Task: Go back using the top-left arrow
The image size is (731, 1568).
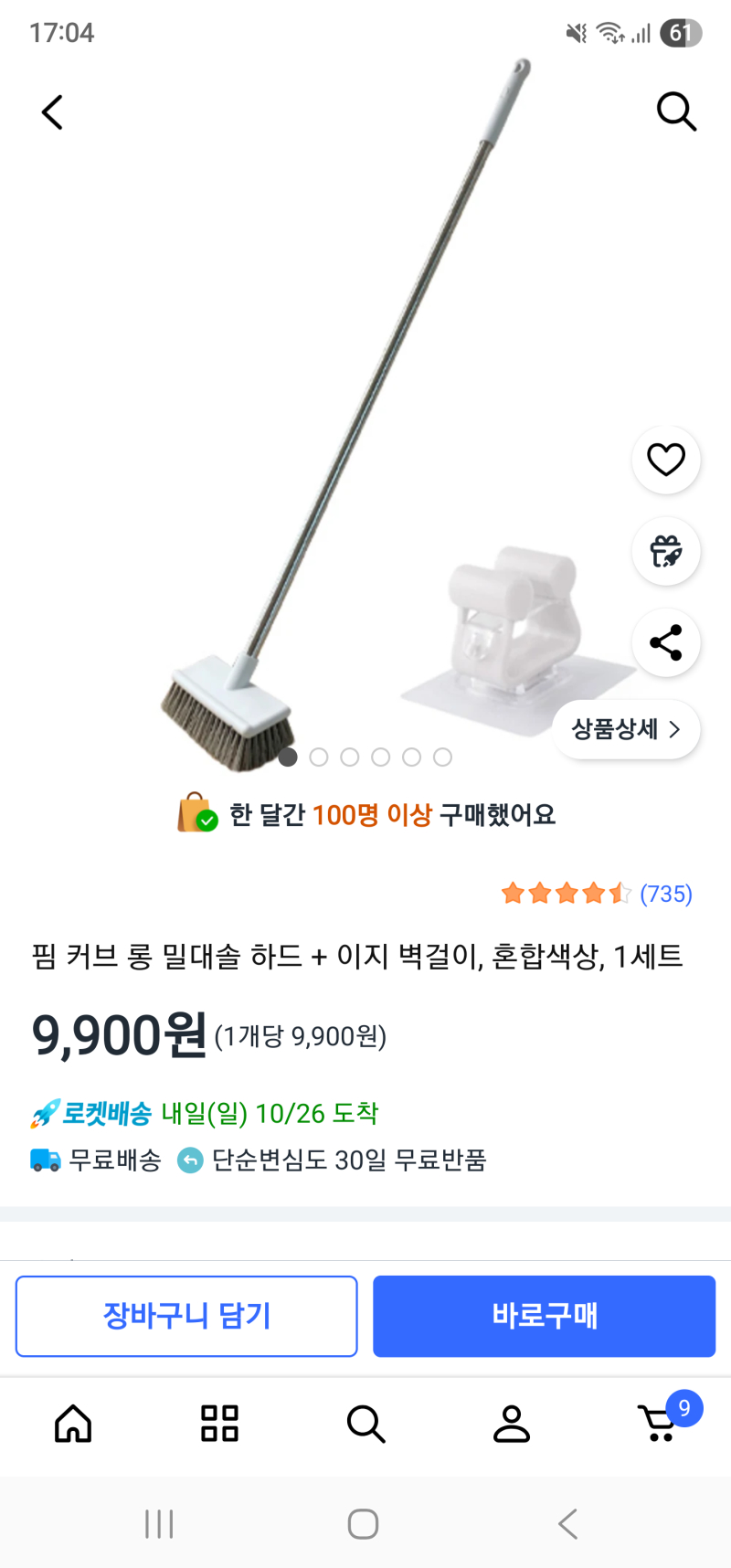Action: pyautogui.click(x=53, y=112)
